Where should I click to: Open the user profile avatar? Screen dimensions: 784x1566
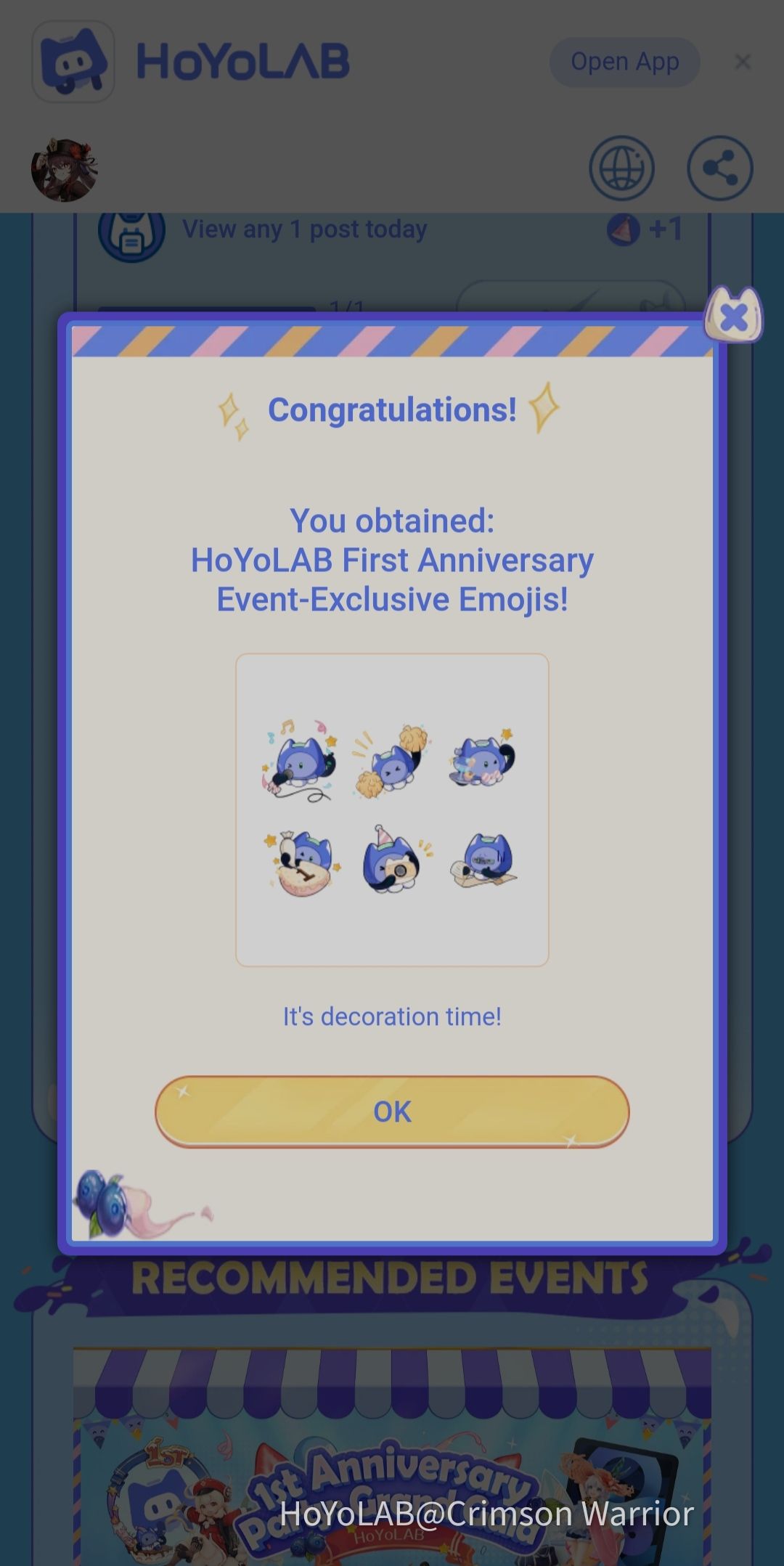[x=64, y=170]
